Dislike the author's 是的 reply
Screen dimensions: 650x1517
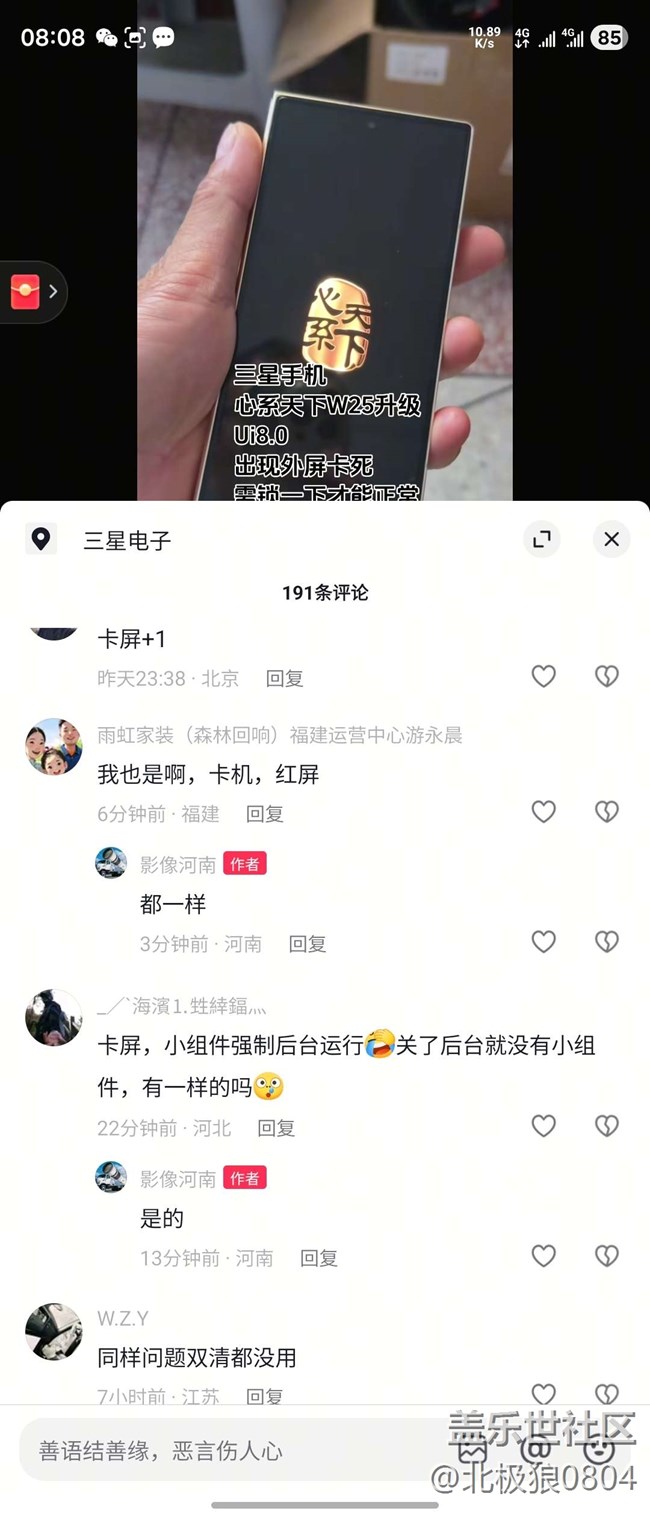click(x=606, y=1256)
